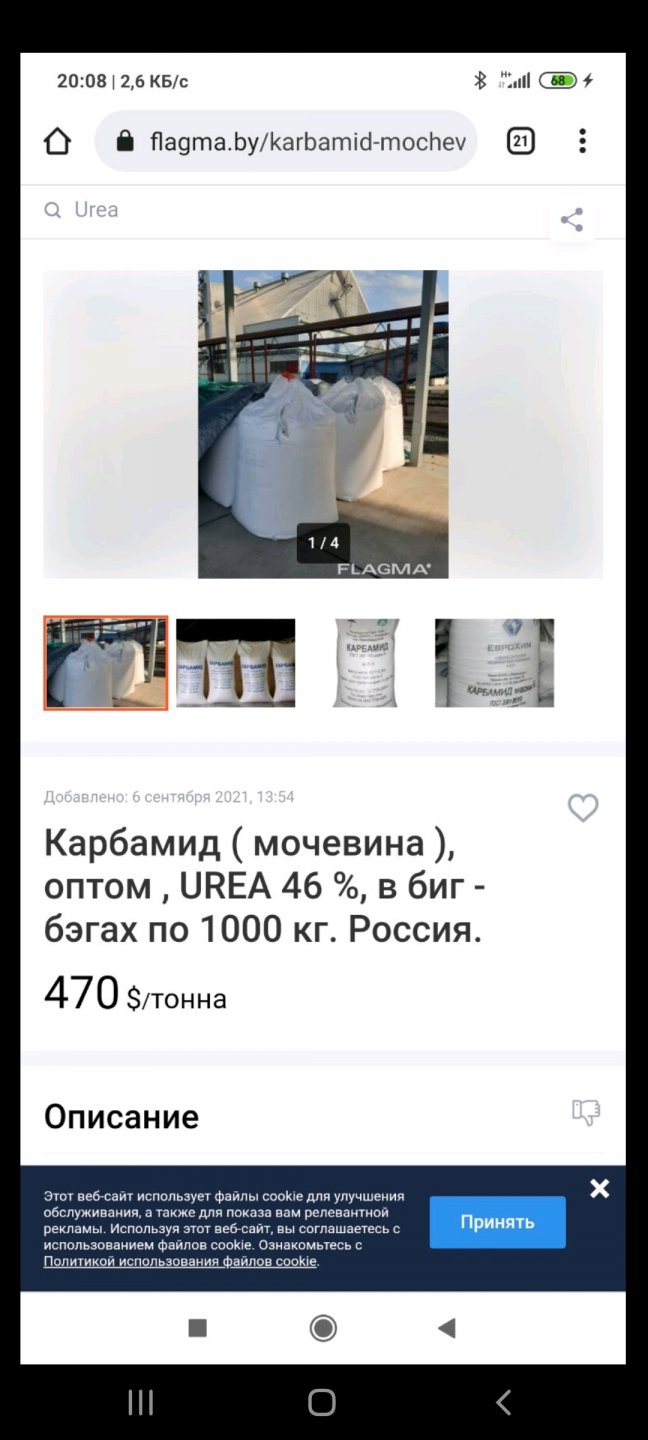
Task: Accept cookies with the Принять button
Action: 497,1222
